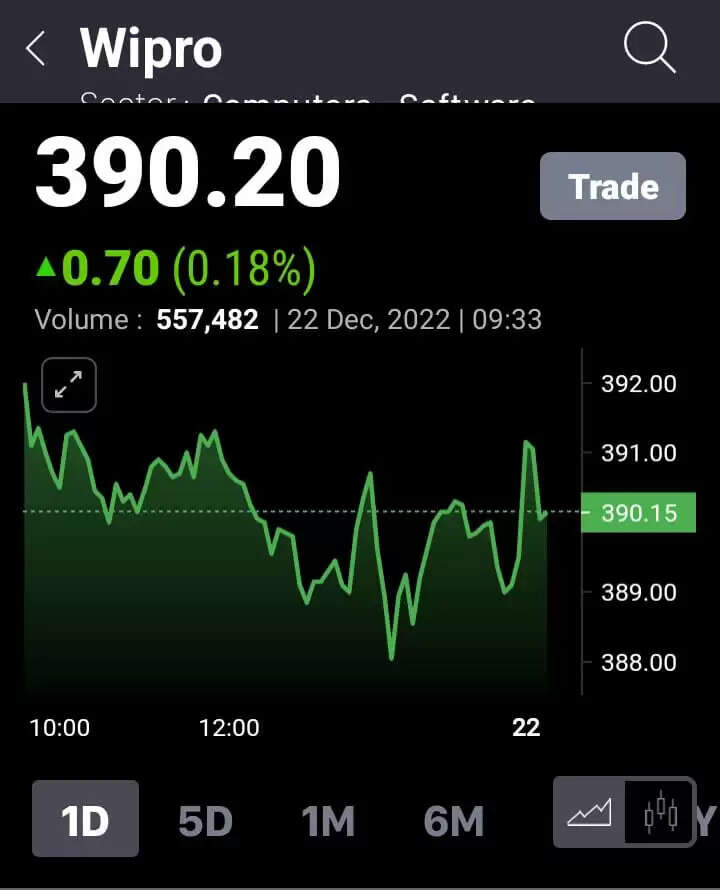The image size is (720, 890).
Task: Go back using the top arrow
Action: point(37,48)
